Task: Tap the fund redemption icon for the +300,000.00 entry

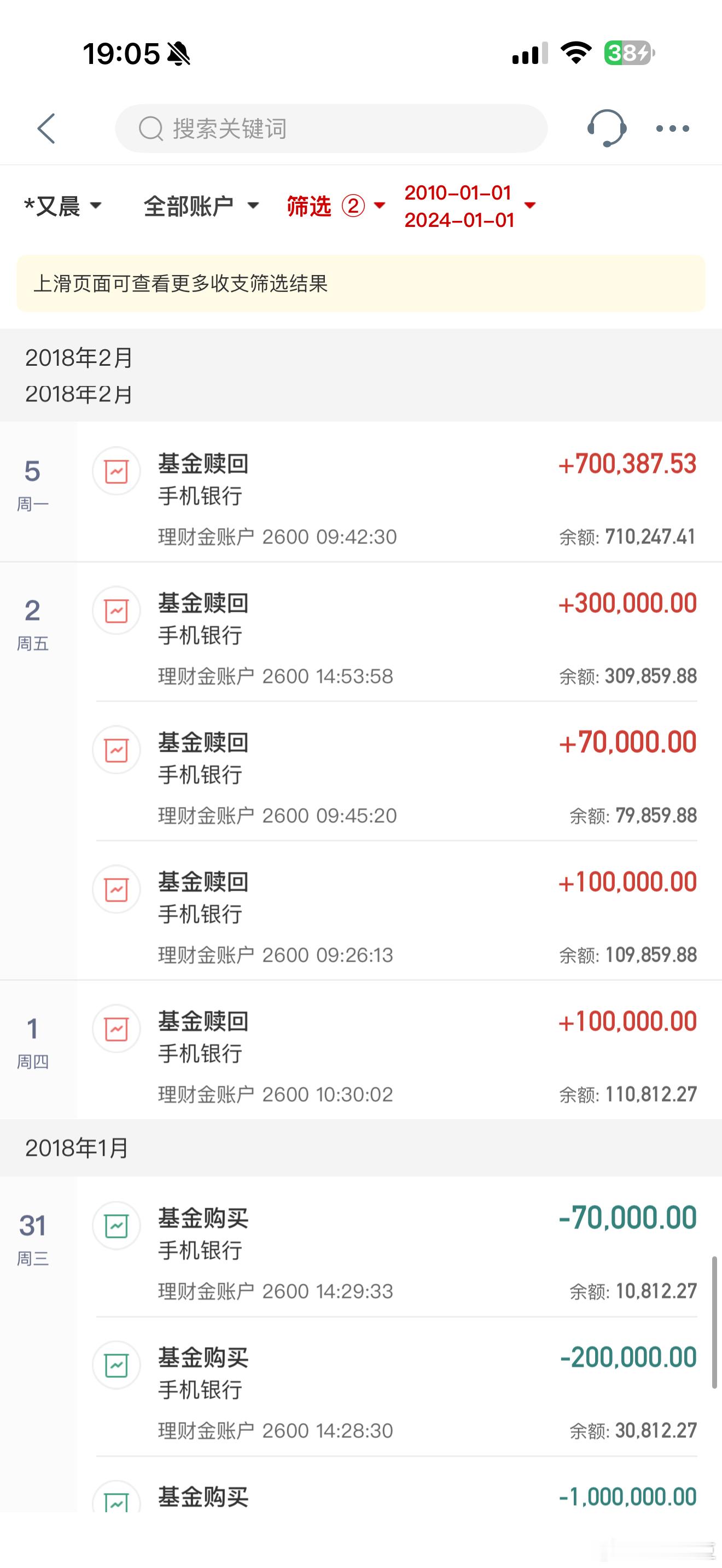Action: click(x=117, y=611)
